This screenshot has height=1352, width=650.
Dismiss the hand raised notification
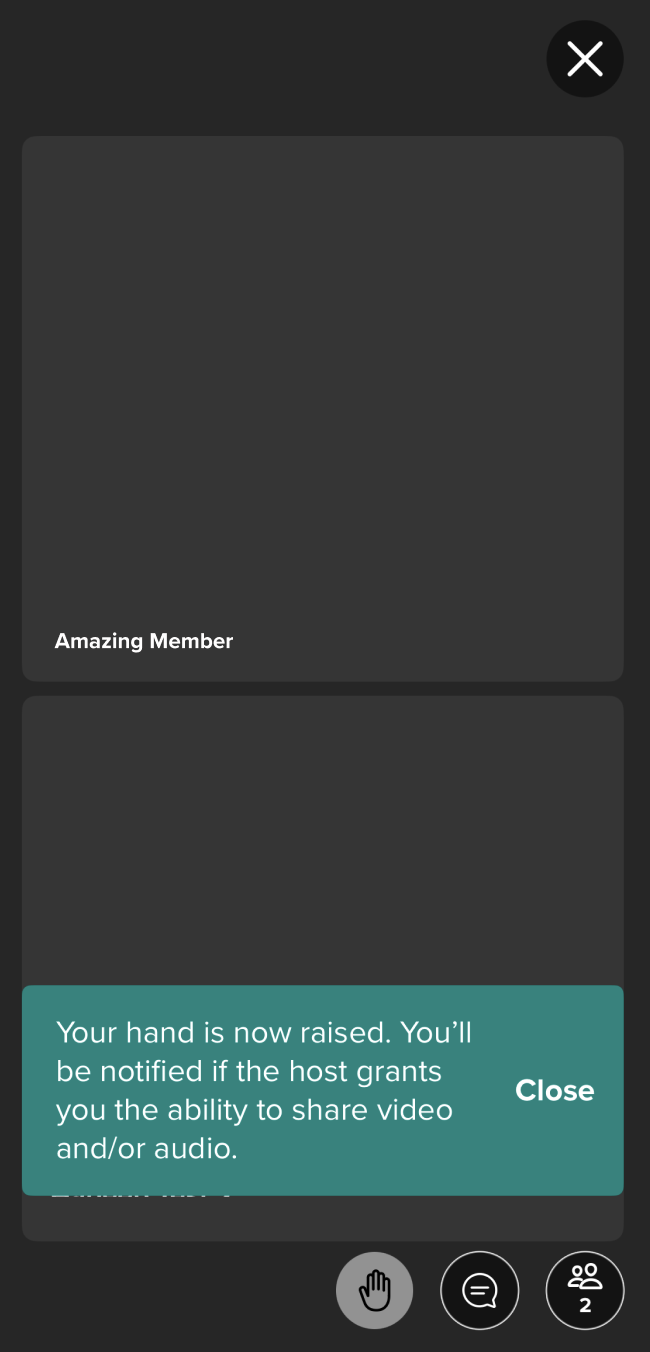554,1090
